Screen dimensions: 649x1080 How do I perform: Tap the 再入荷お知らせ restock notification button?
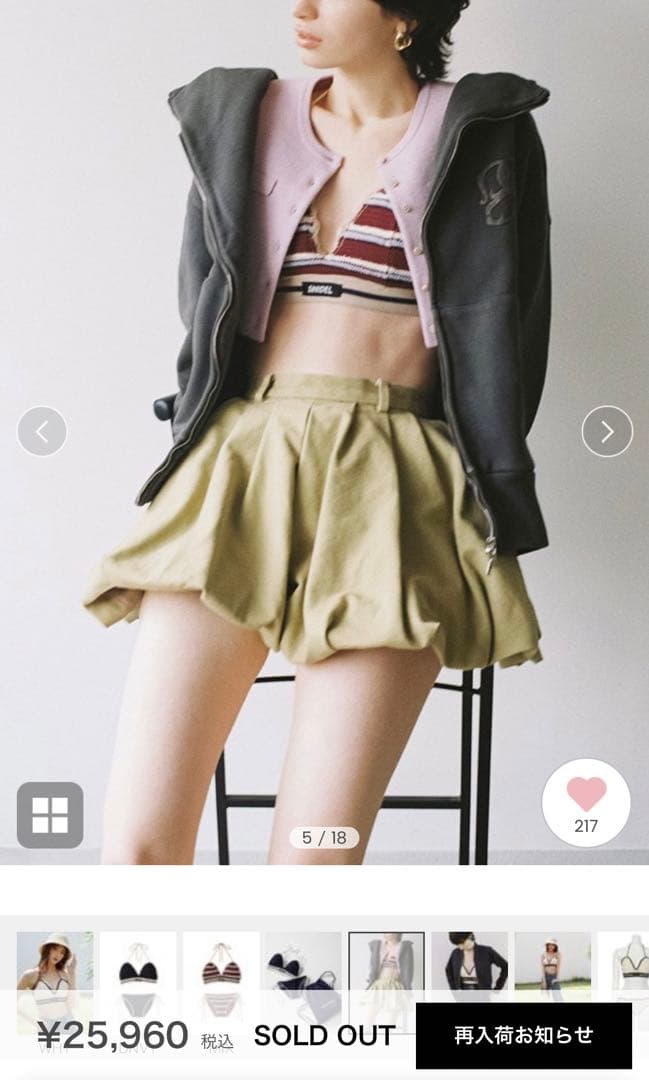(524, 1035)
